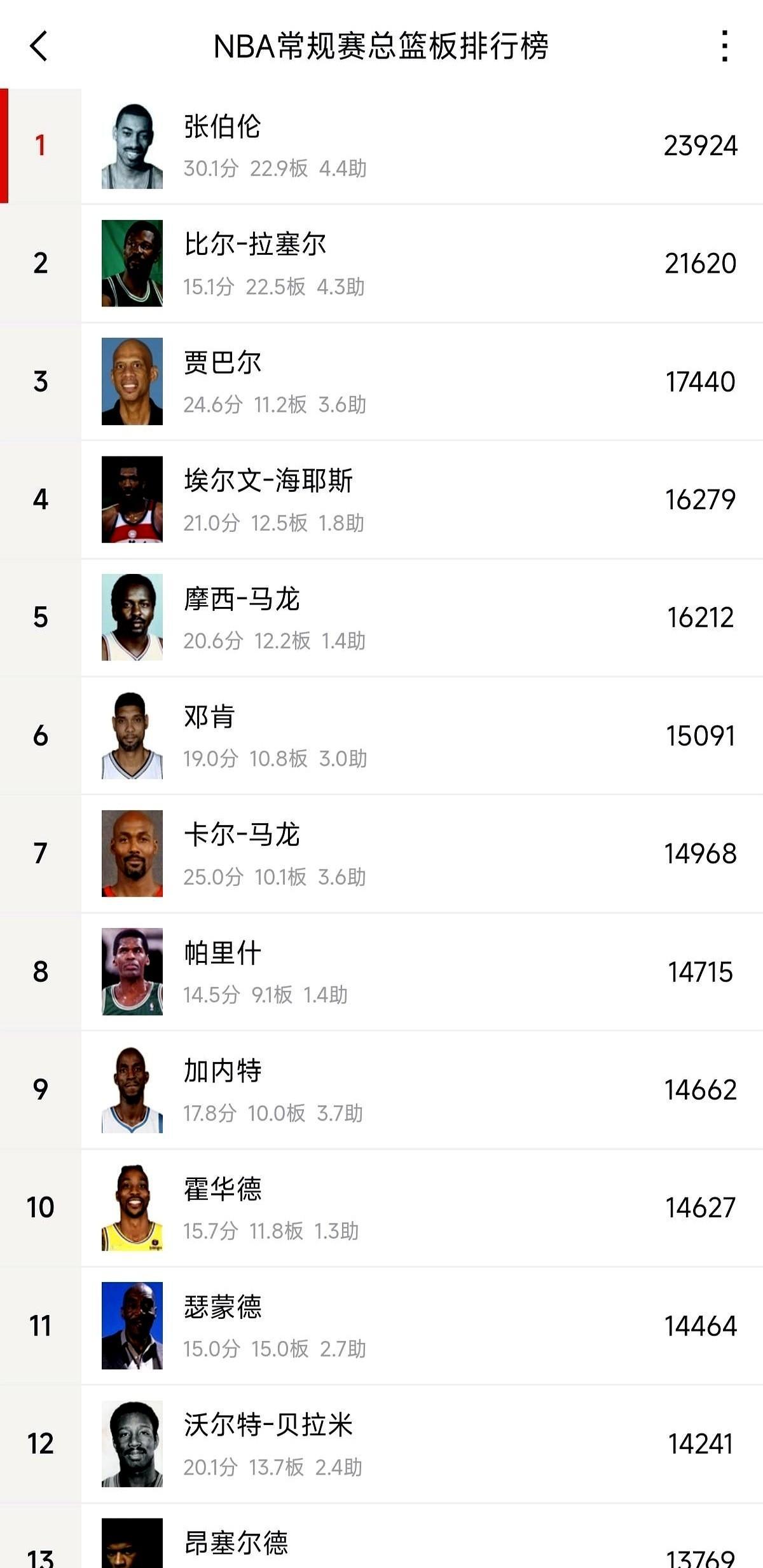Viewport: 763px width, 1568px height.
Task: Expand details for 瑟蒙德
Action: [x=381, y=1325]
